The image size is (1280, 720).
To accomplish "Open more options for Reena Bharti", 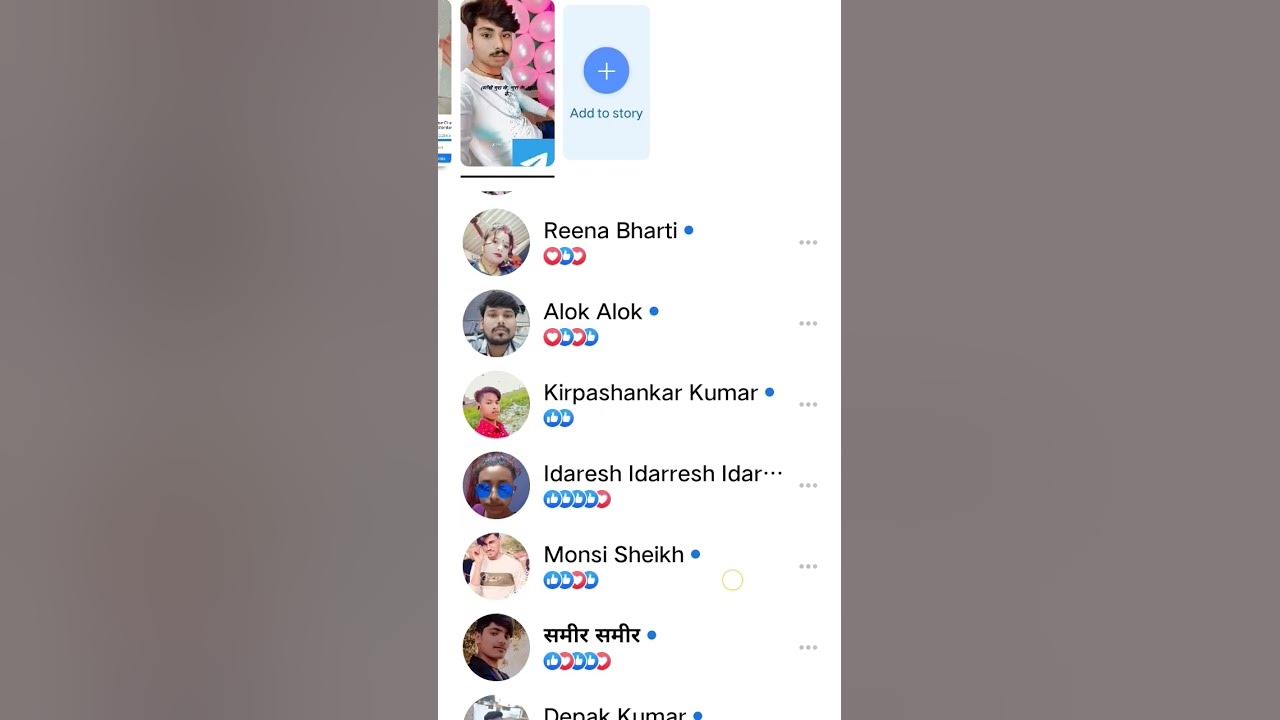I will pyautogui.click(x=808, y=243).
